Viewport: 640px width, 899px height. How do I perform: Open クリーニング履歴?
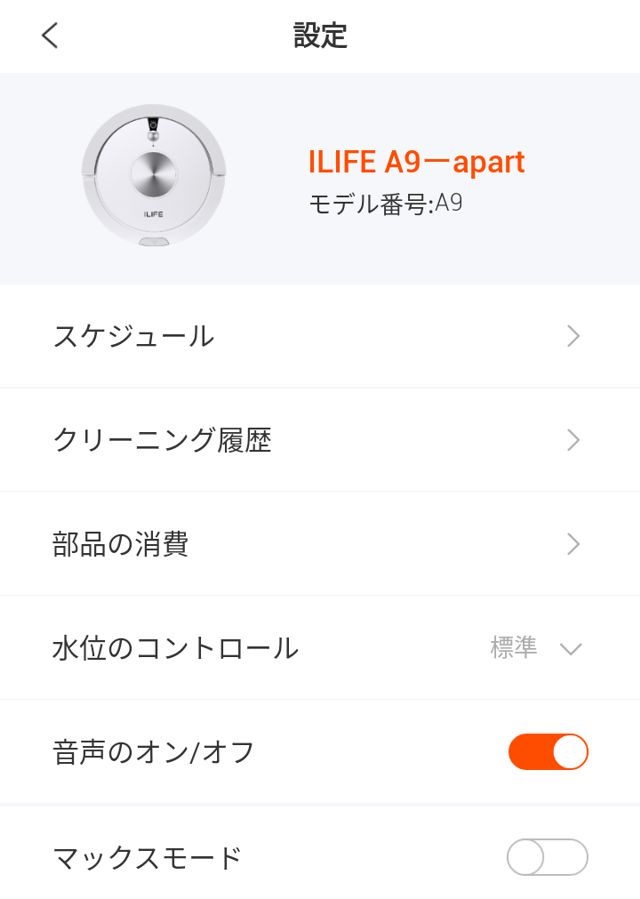[320, 440]
